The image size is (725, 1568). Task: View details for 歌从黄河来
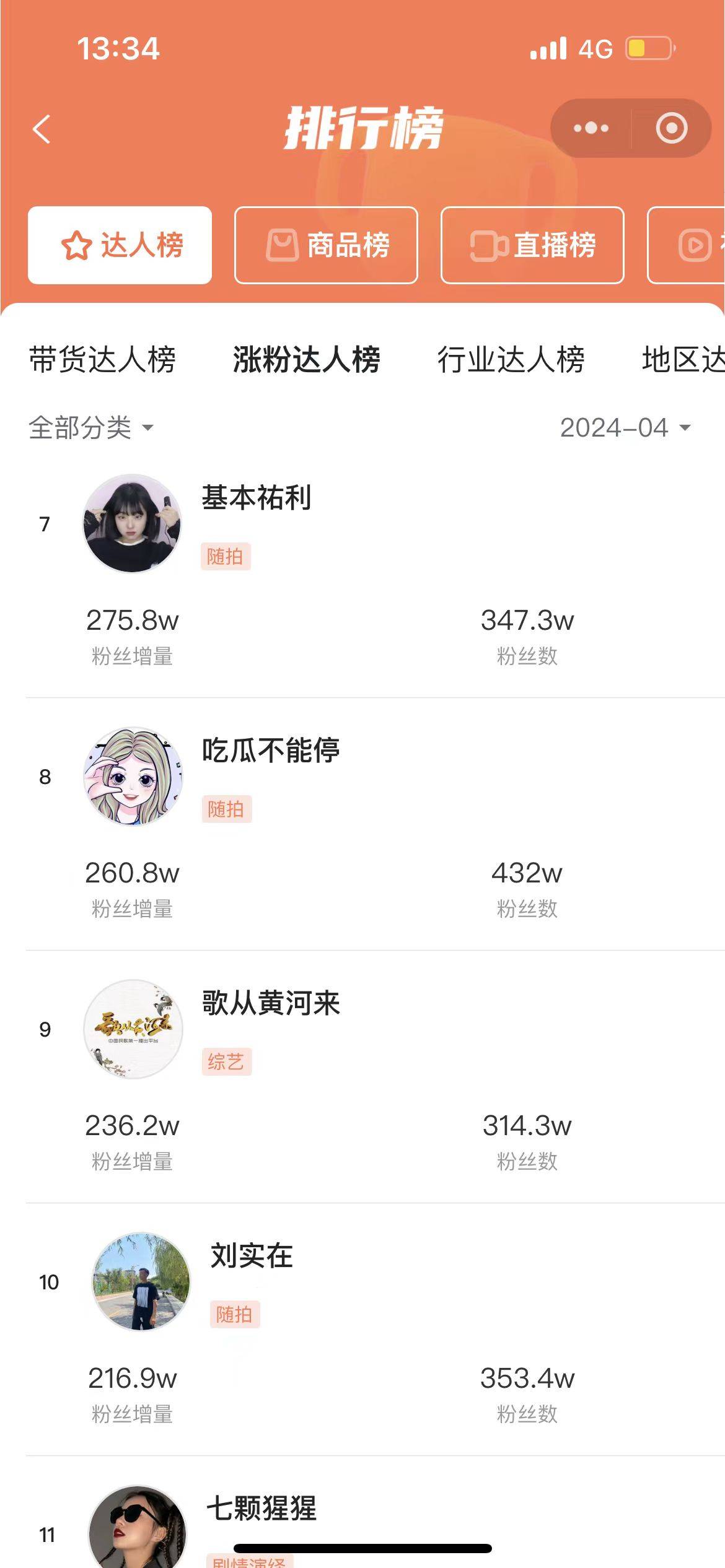(271, 1003)
